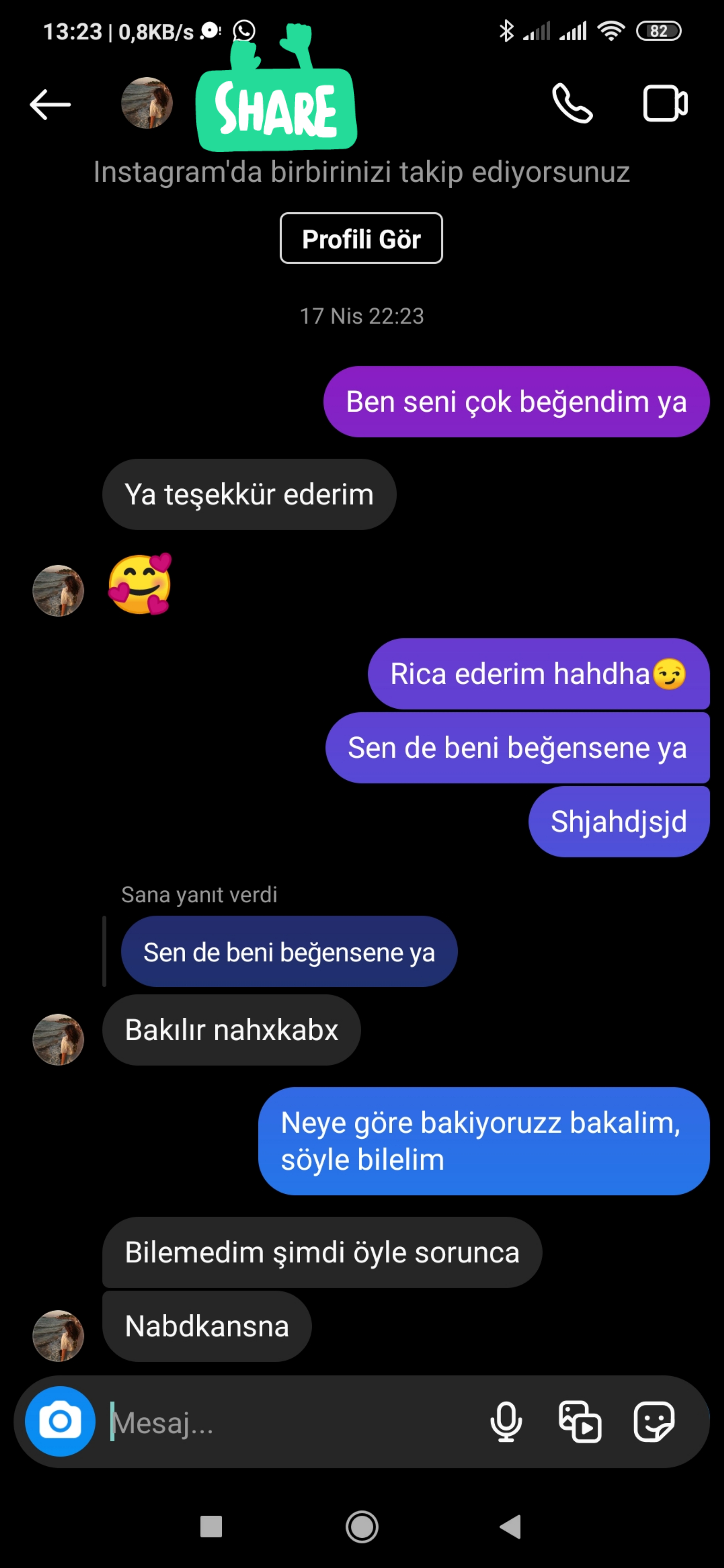Screen dimensions: 724x1568
Task: Go to the Android home screen
Action: [x=362, y=1527]
